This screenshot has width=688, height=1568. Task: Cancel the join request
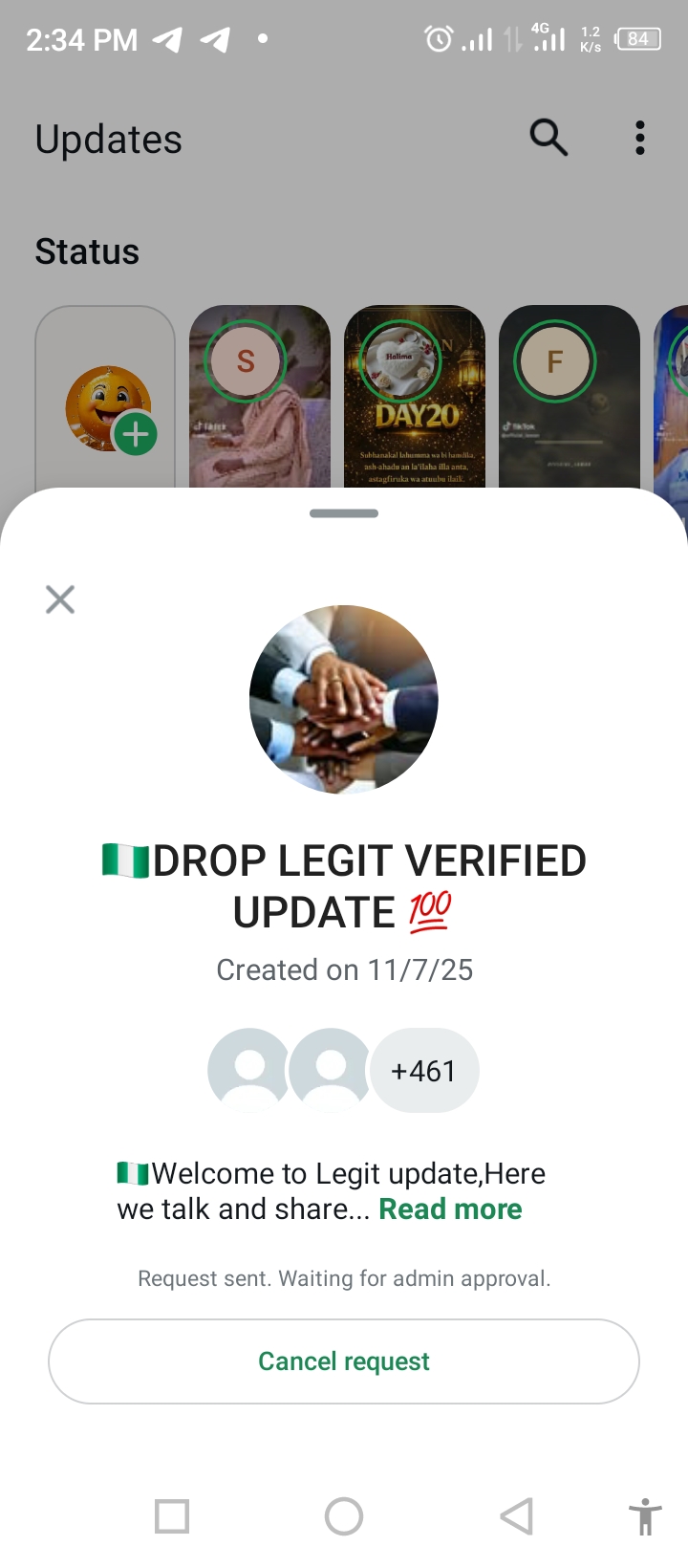coord(344,1361)
